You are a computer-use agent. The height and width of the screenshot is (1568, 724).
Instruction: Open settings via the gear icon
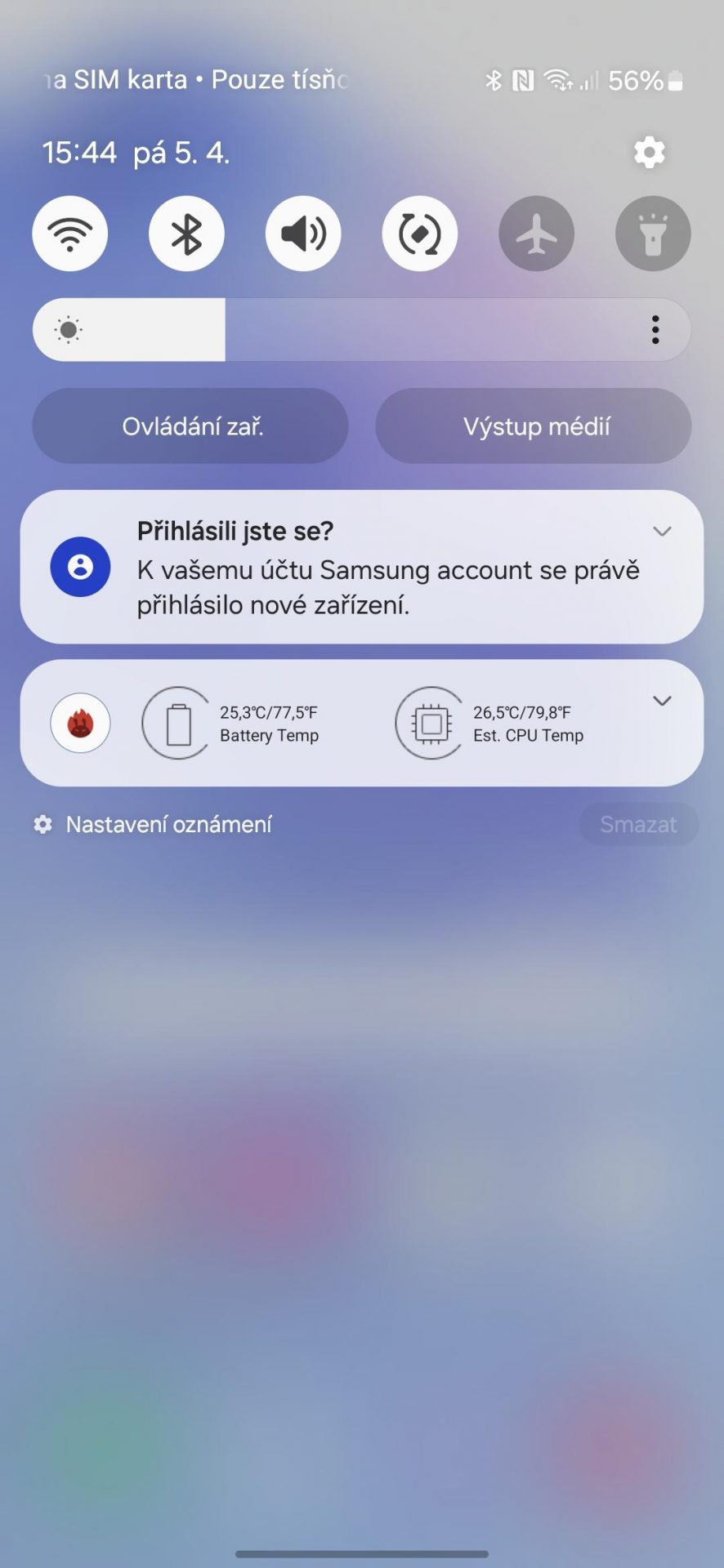650,153
